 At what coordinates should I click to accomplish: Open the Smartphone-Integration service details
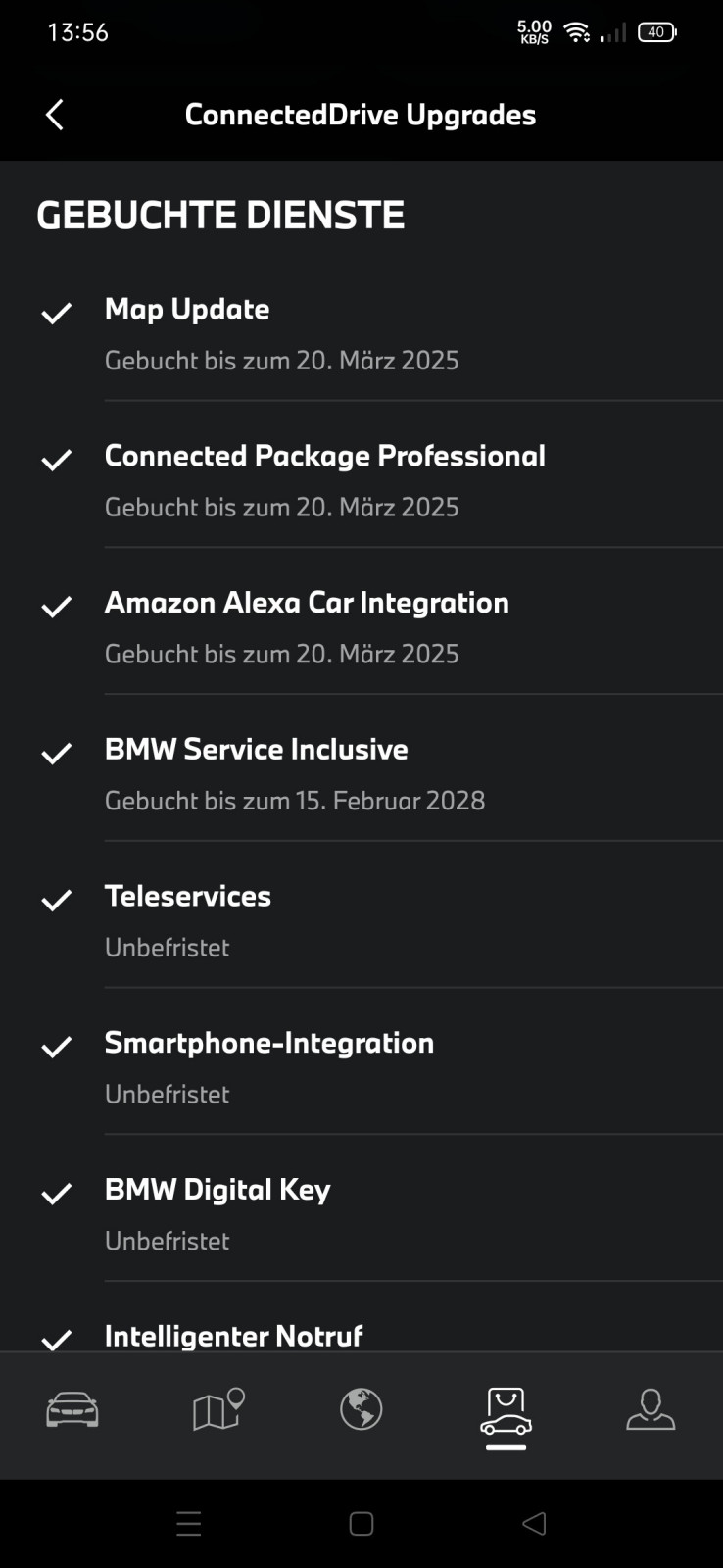pyautogui.click(x=268, y=1043)
